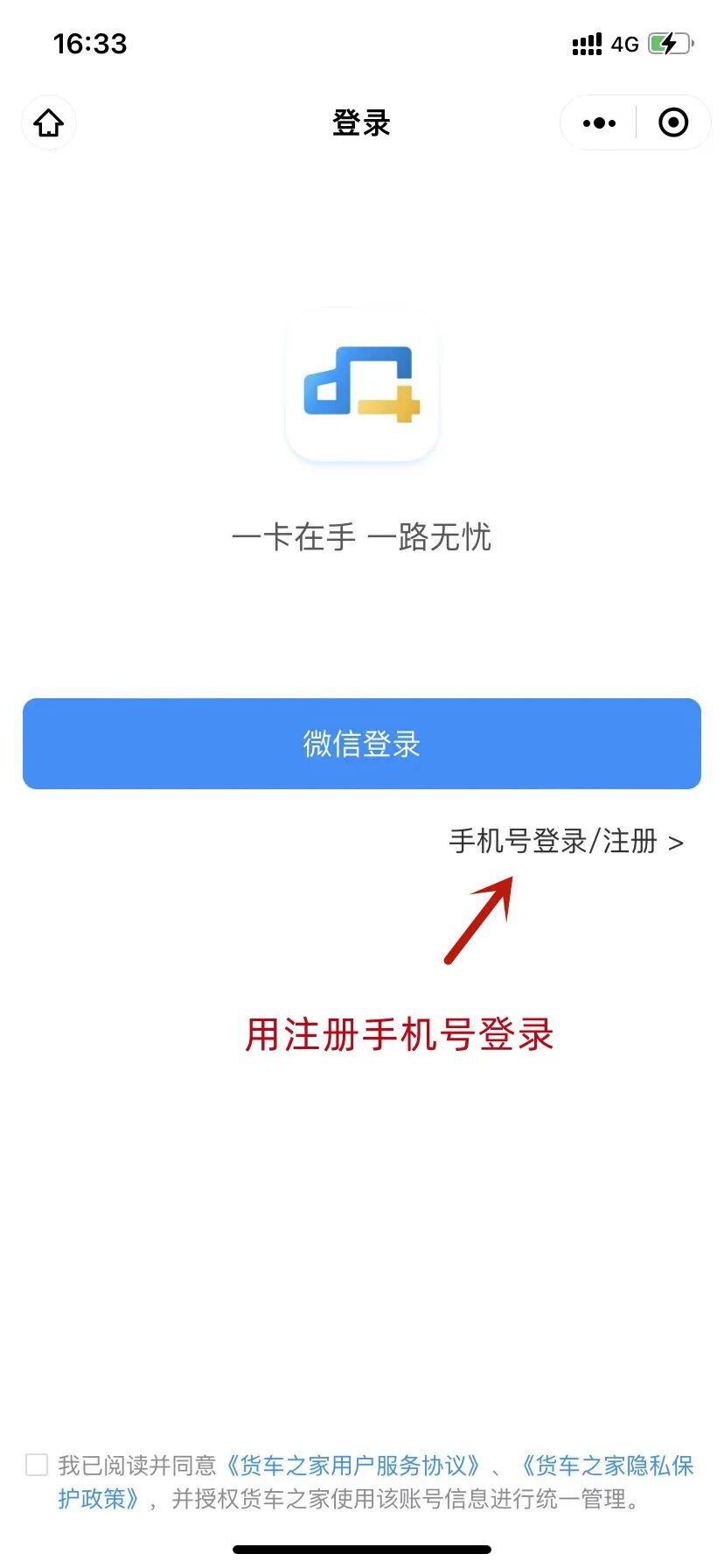
Task: Tap the circular exit icon in the capsule
Action: click(674, 122)
